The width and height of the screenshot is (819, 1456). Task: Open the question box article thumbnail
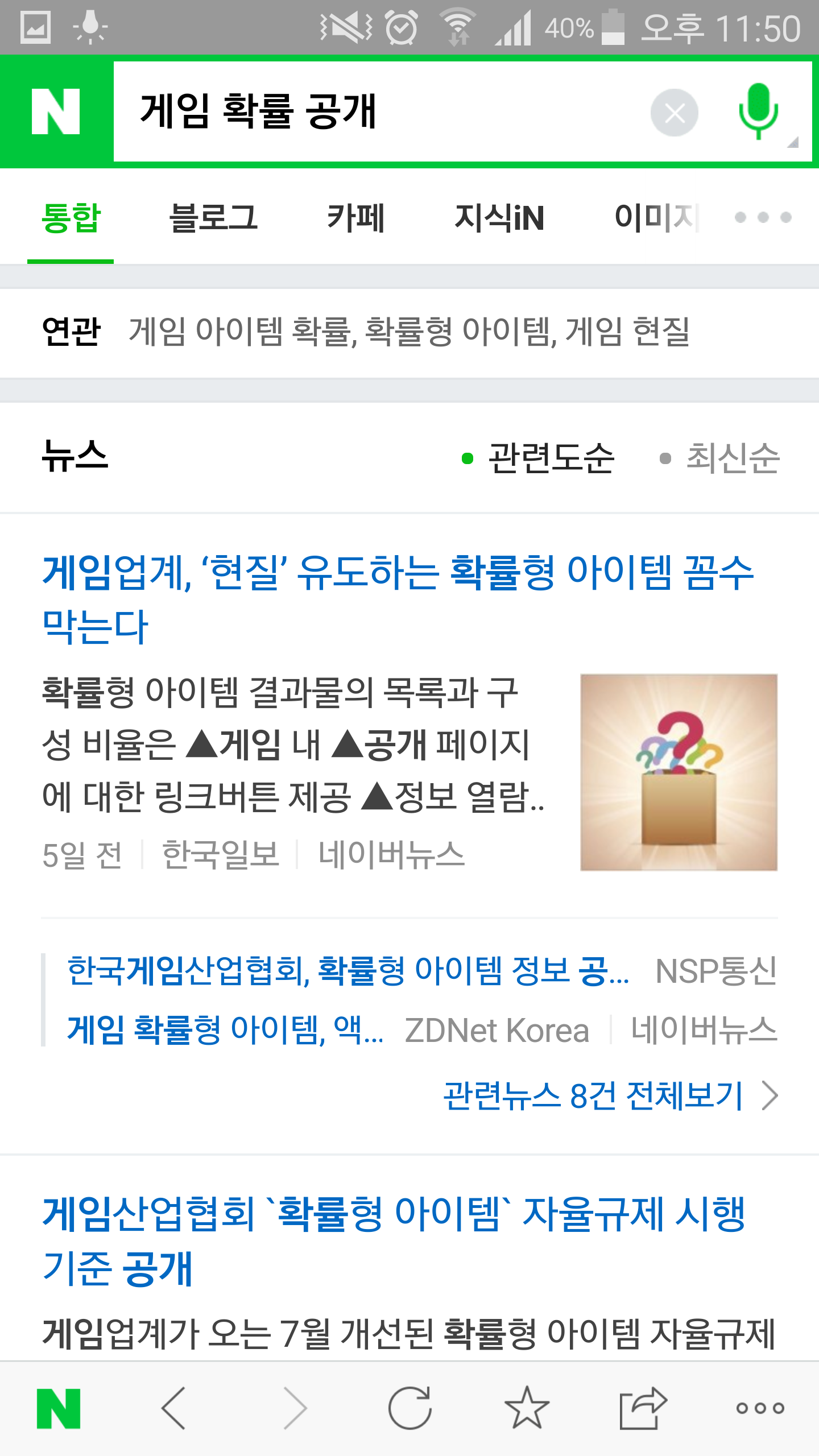click(679, 772)
